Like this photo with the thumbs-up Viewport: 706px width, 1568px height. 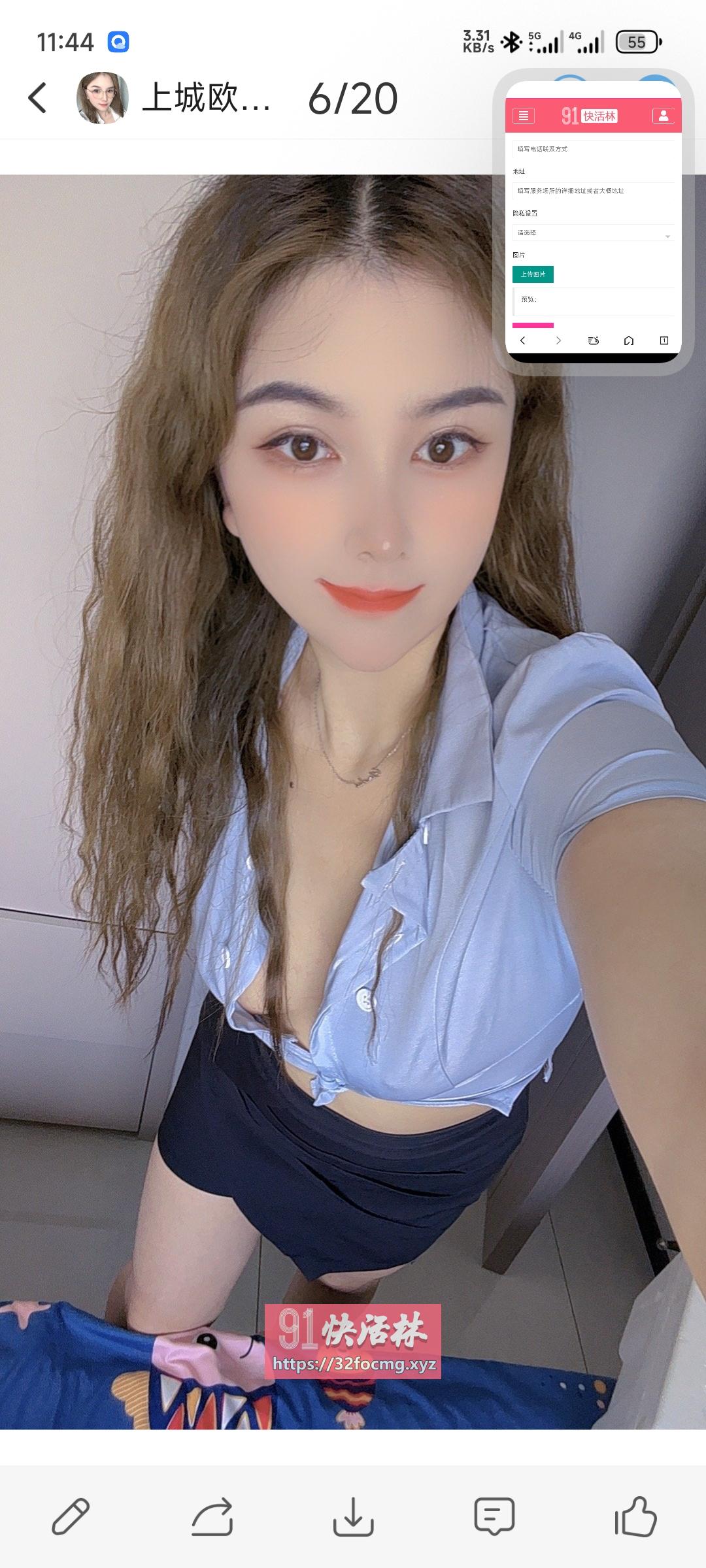click(x=635, y=1516)
